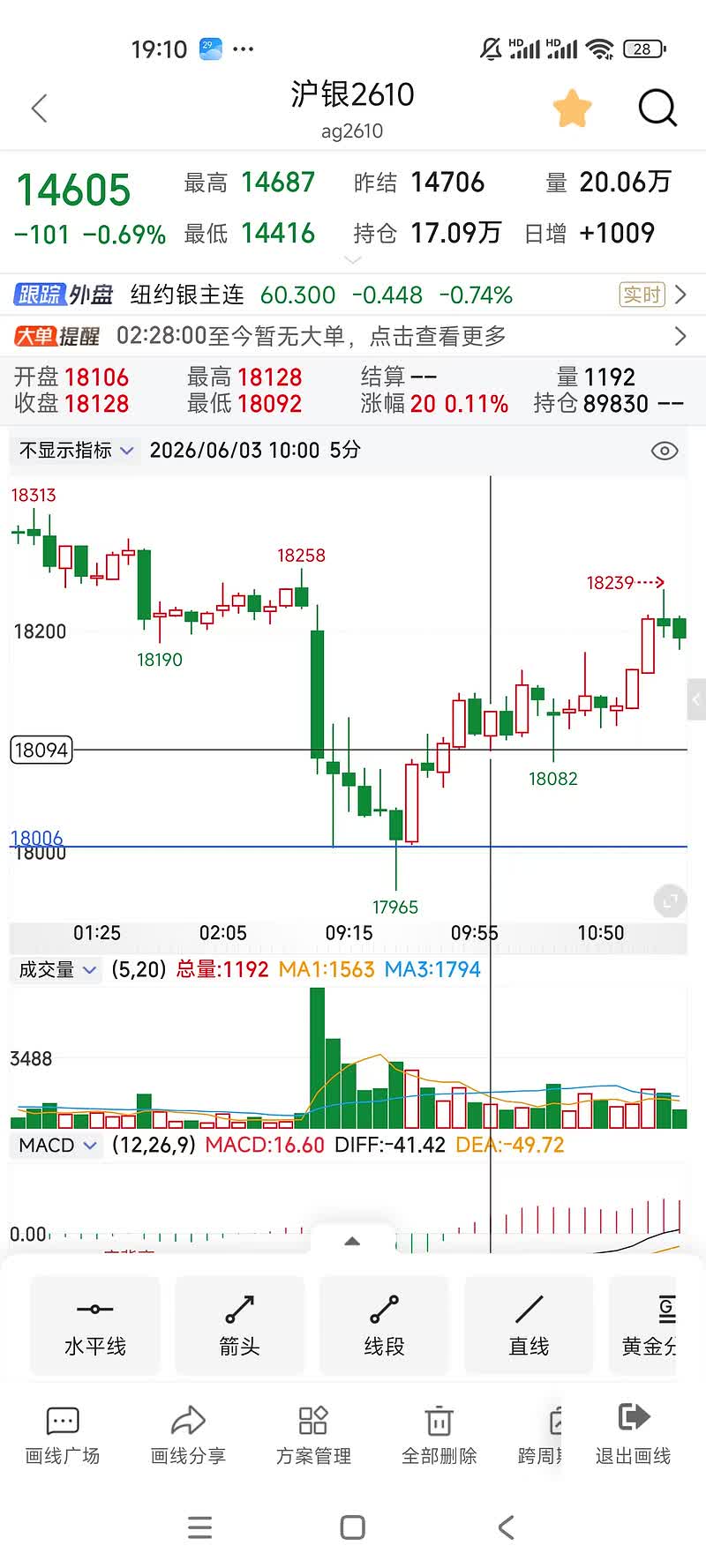Viewport: 706px width, 1568px height.
Task: Toggle the favorite star for 沪银2610
Action: [572, 108]
